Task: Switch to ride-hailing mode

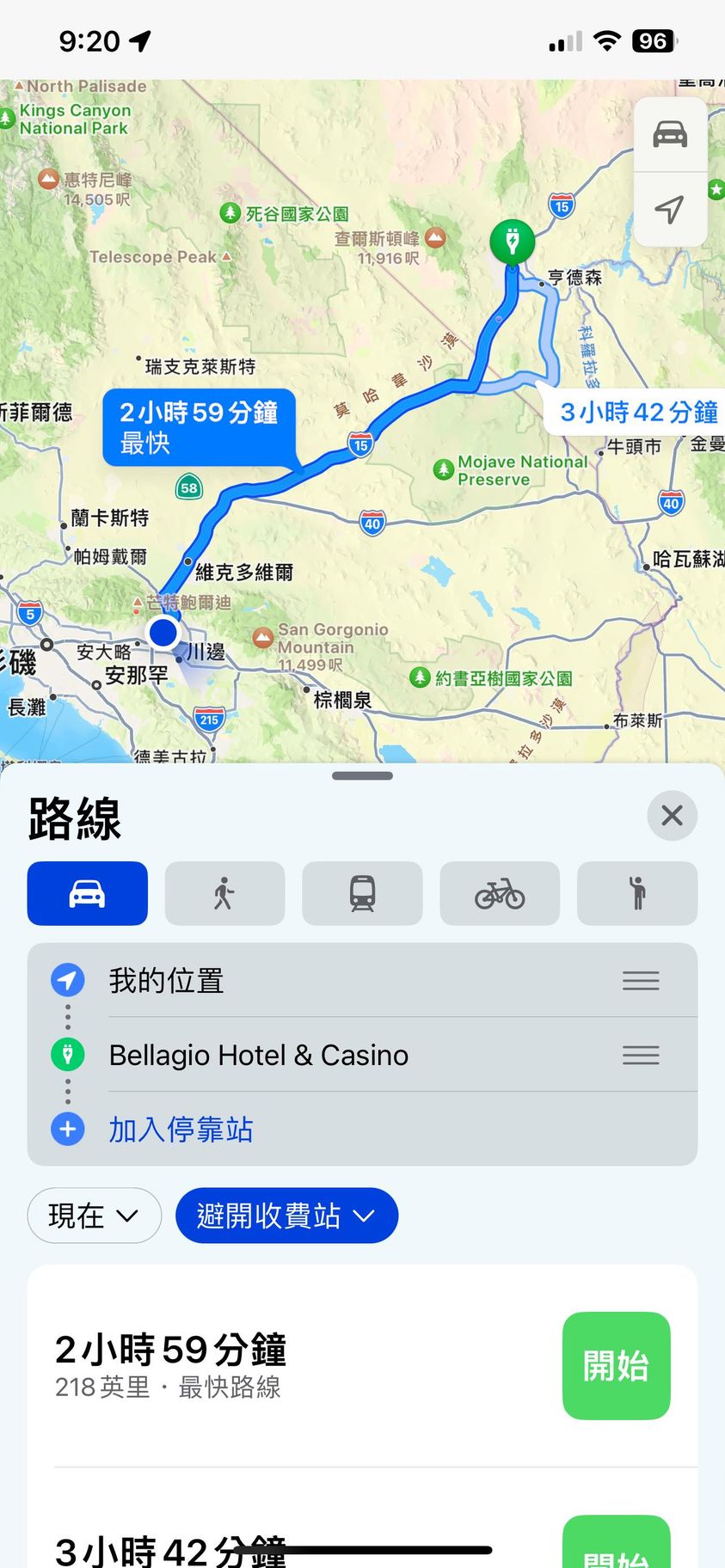Action: point(637,893)
